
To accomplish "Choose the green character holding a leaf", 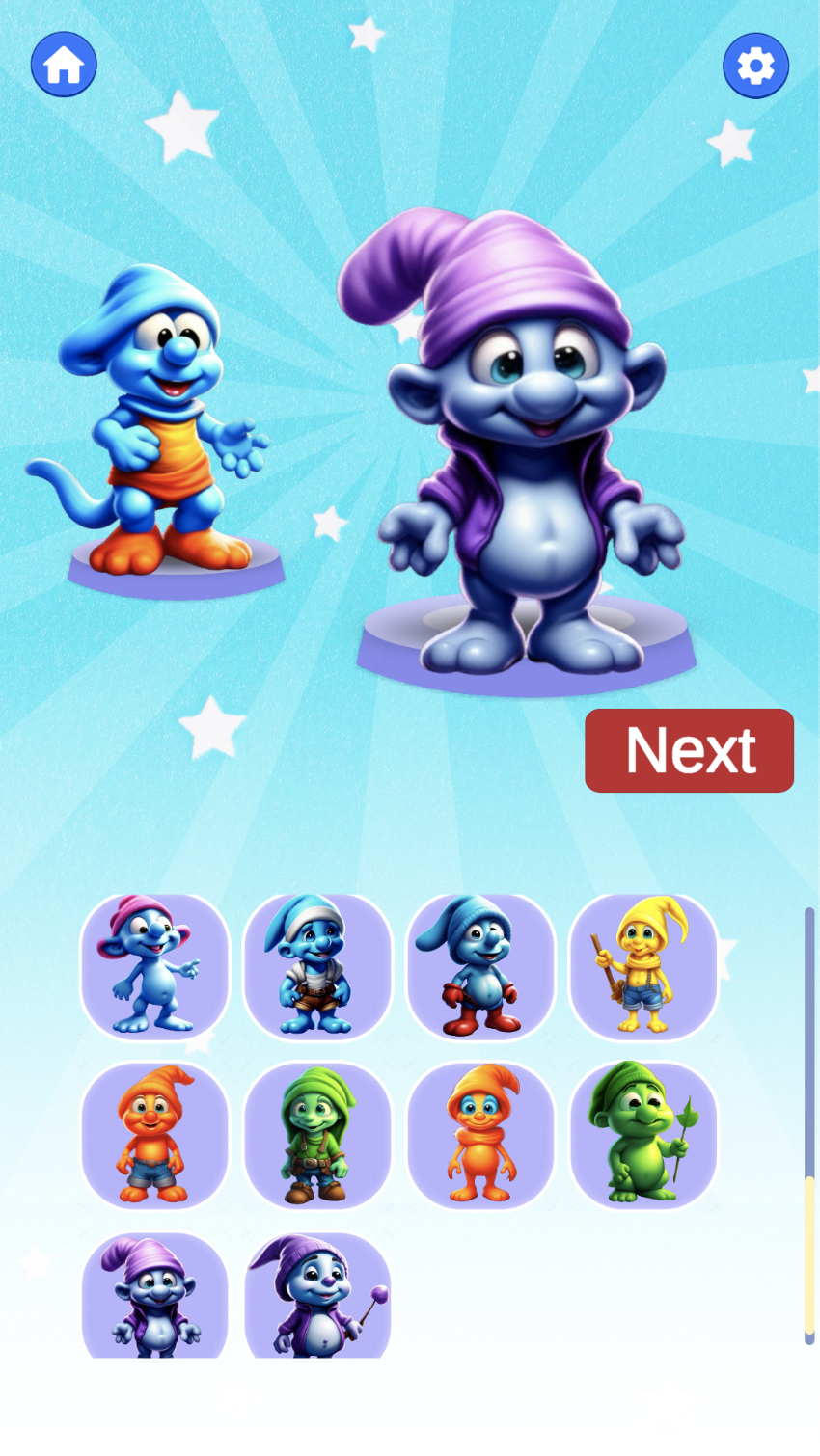I will (x=643, y=1136).
